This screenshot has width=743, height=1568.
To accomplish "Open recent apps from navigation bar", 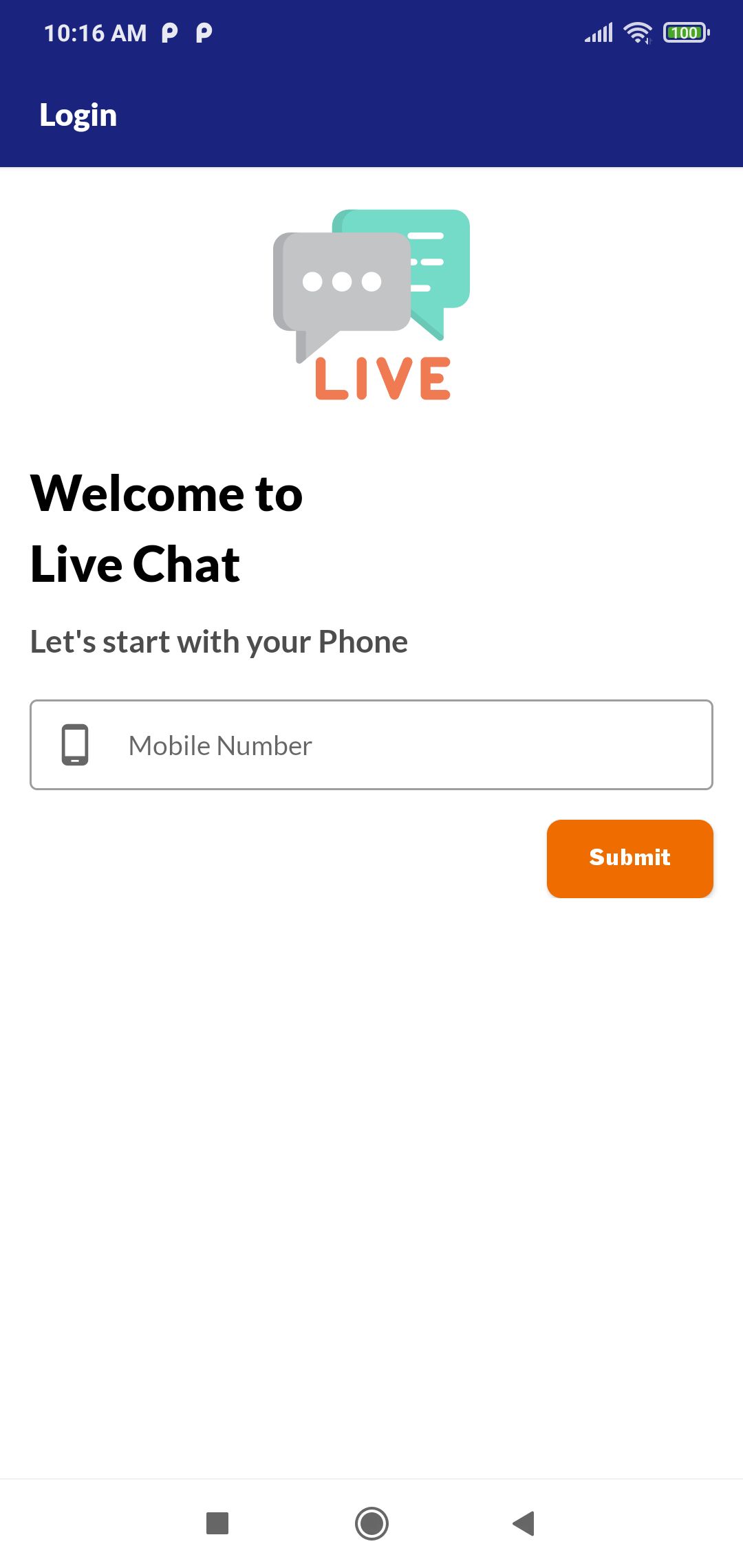I will [x=217, y=1523].
